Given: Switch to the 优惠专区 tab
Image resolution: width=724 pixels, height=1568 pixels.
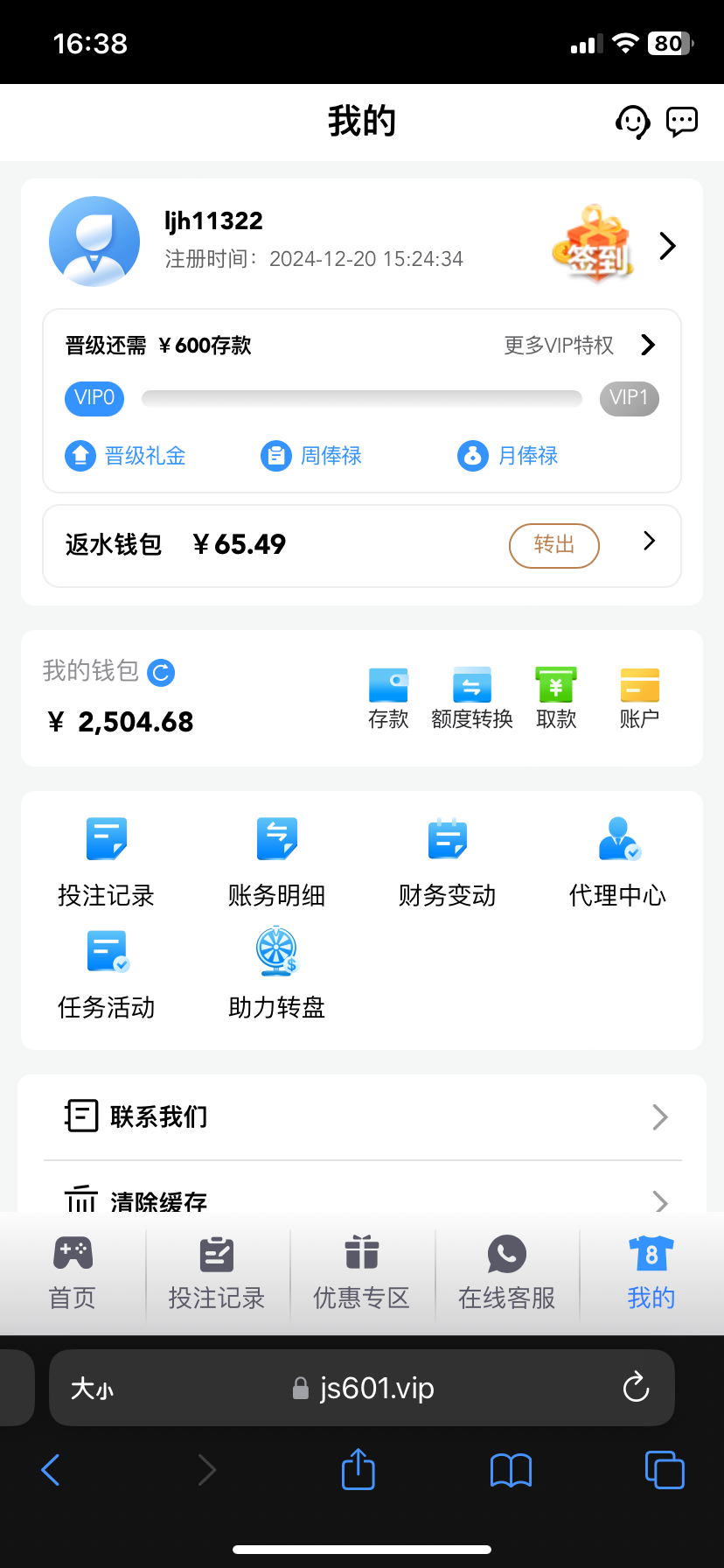Looking at the screenshot, I should [x=362, y=1273].
